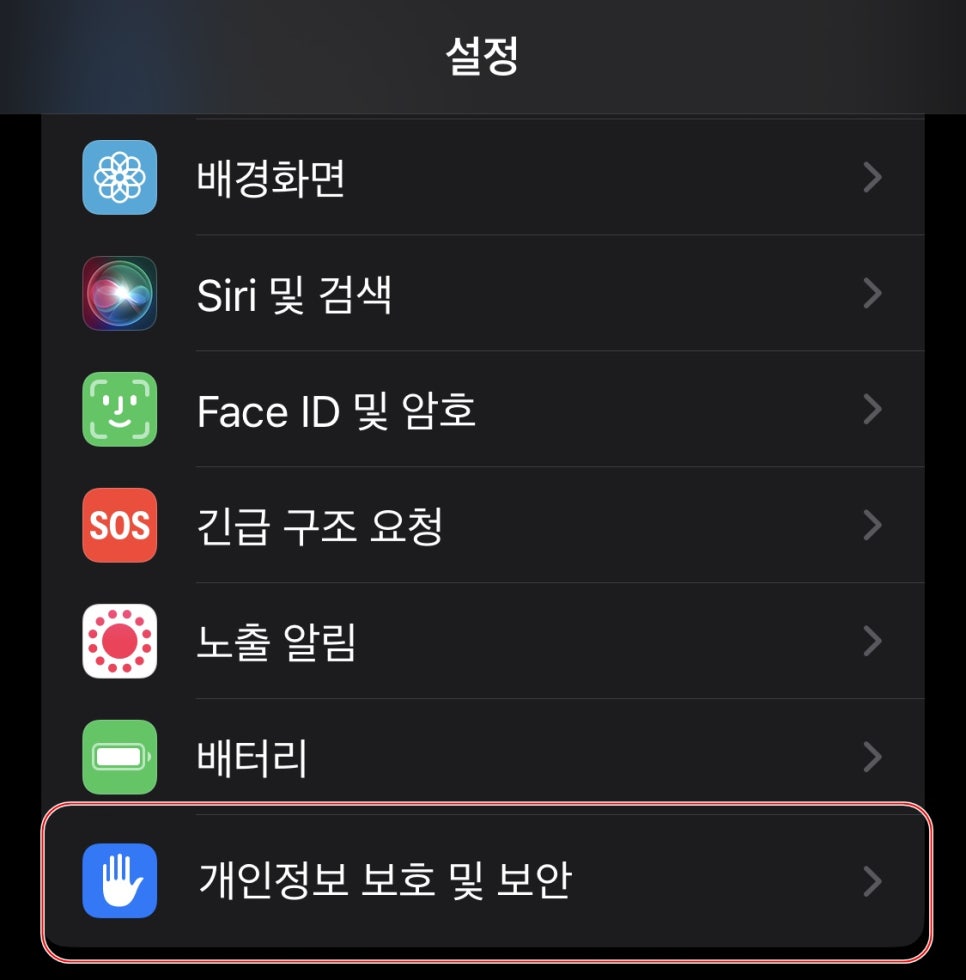The width and height of the screenshot is (966, 980).
Task: Go to Face ID 및 암호
Action: coord(483,410)
